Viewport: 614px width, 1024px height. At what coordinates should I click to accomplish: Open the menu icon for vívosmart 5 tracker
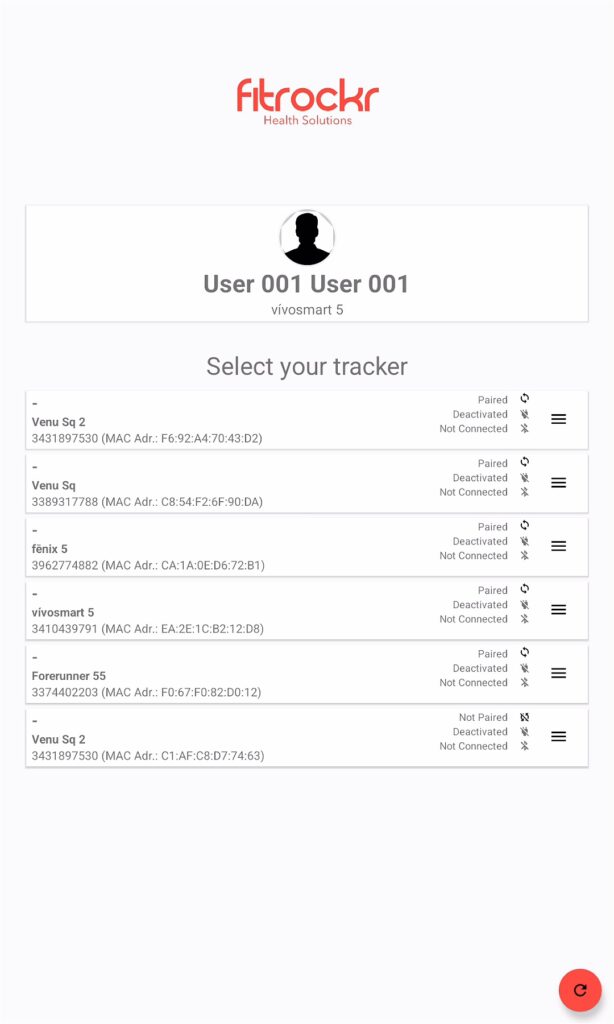pyautogui.click(x=558, y=609)
